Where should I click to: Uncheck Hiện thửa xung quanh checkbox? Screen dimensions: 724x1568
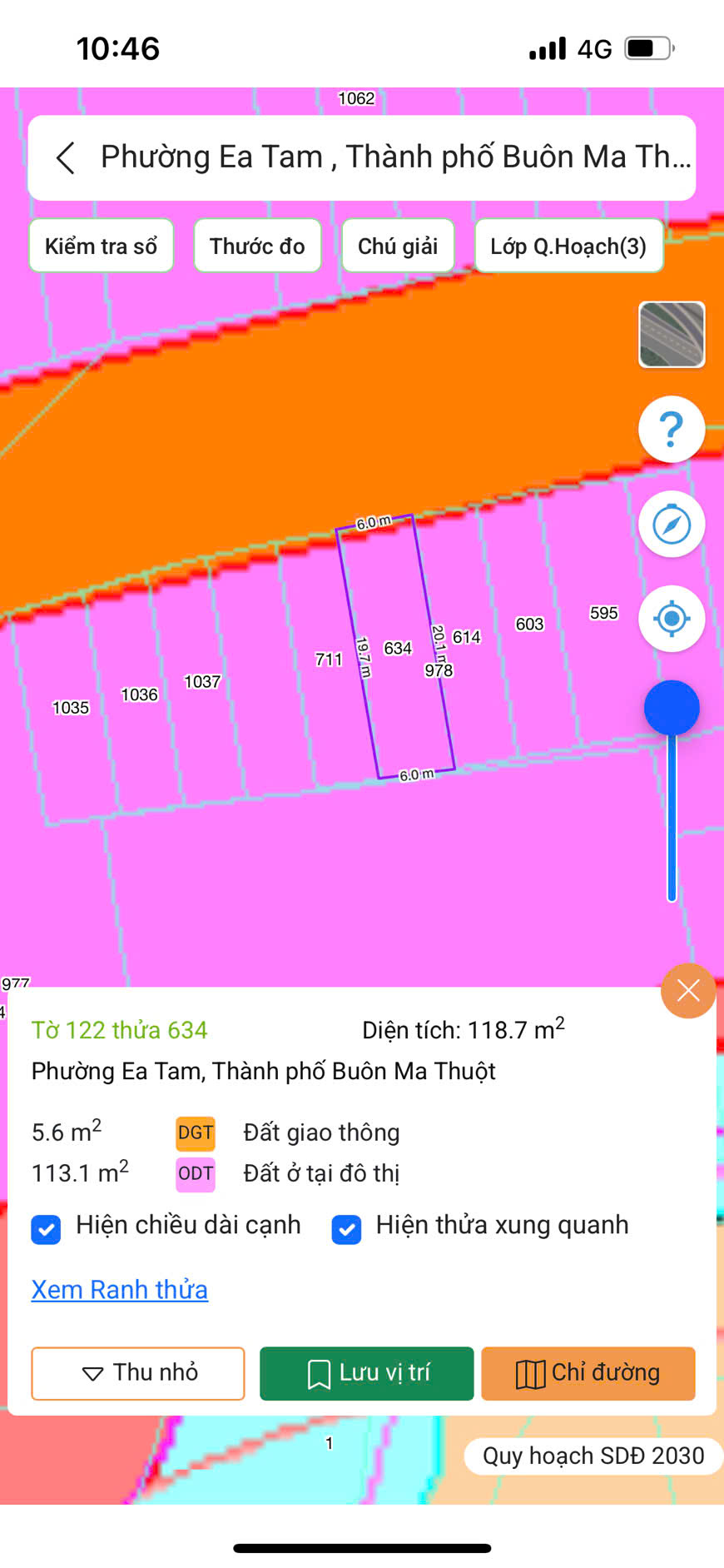pos(346,1229)
